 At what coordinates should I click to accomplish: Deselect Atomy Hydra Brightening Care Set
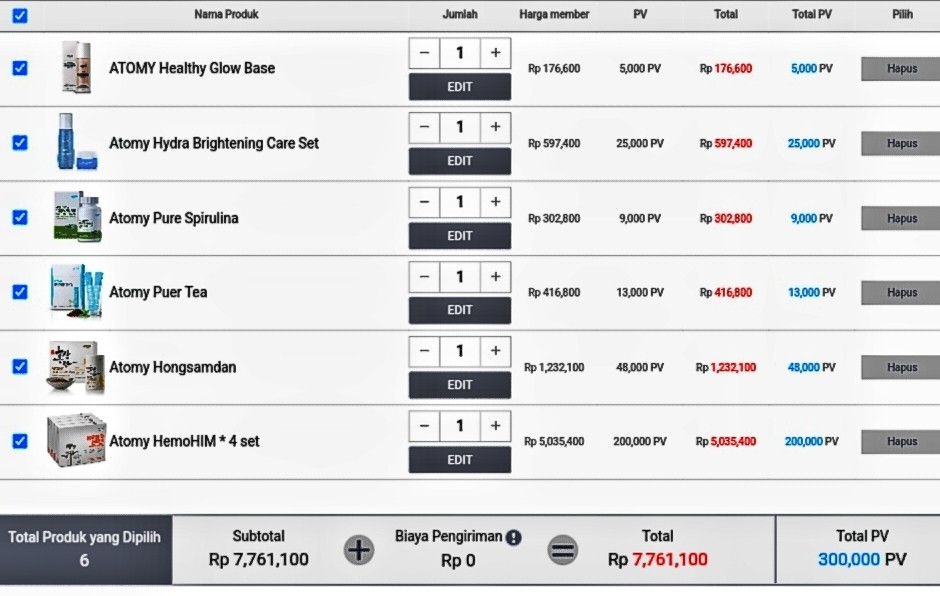click(20, 143)
